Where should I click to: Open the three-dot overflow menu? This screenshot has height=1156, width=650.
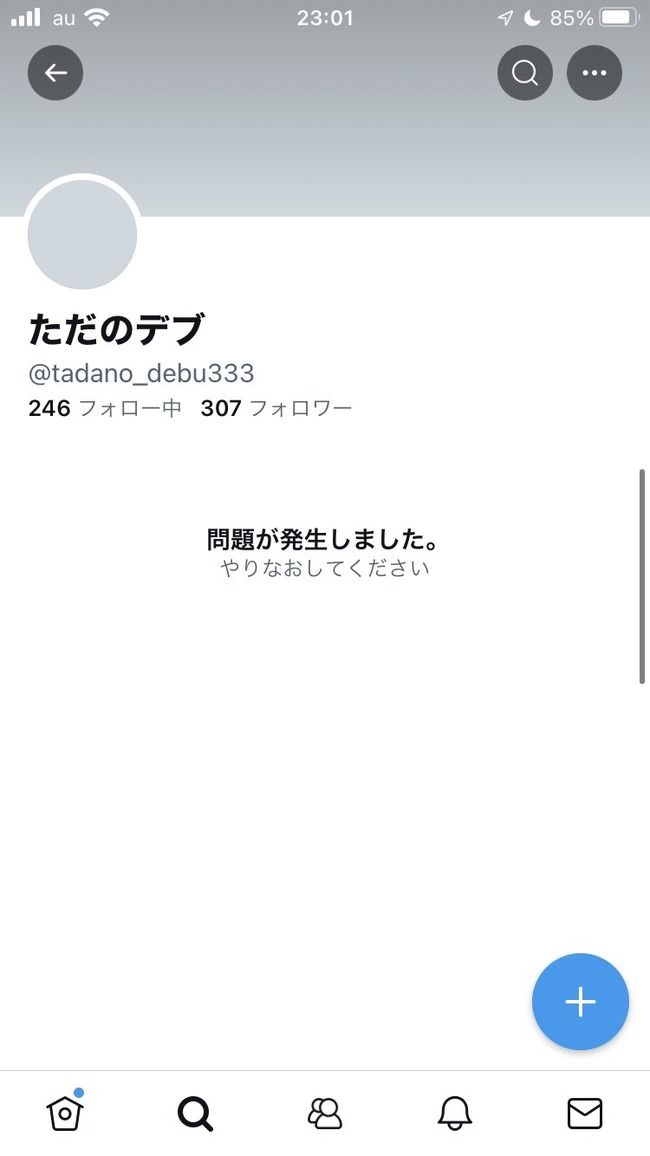pos(595,73)
